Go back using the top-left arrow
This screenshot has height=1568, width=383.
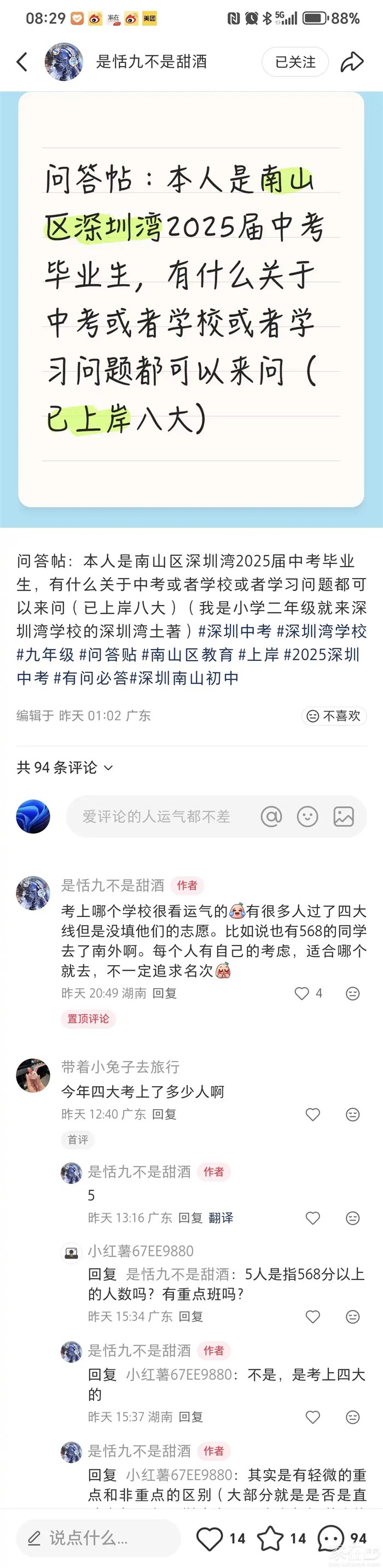(x=22, y=62)
